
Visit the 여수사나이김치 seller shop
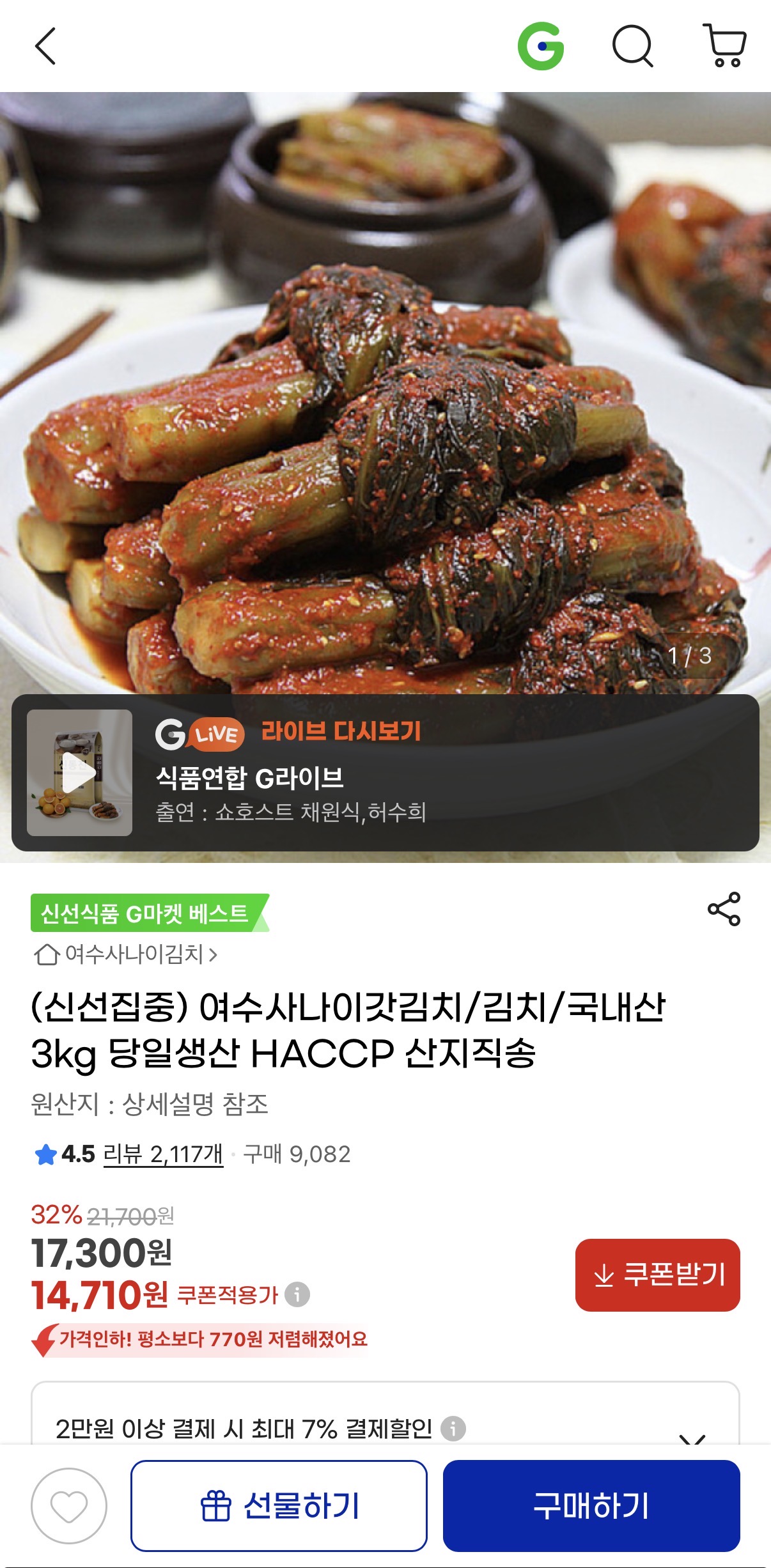127,954
